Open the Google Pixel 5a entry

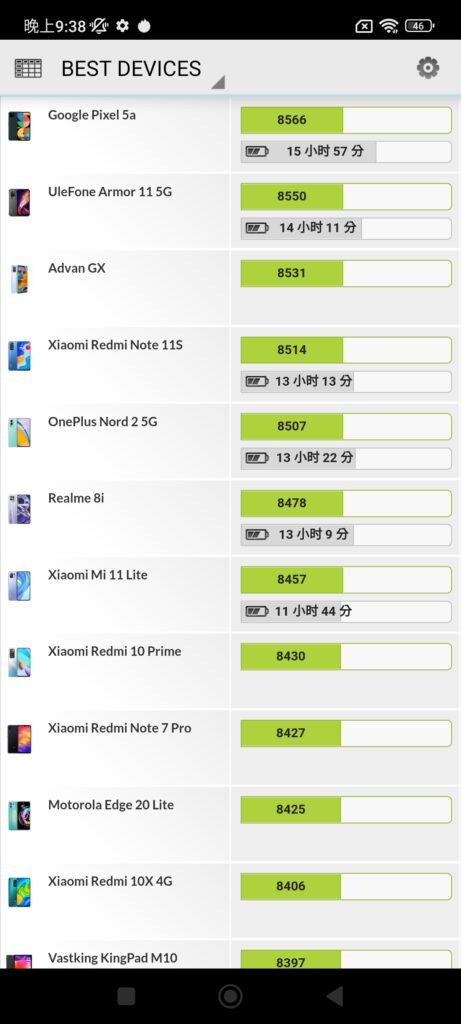pos(230,135)
